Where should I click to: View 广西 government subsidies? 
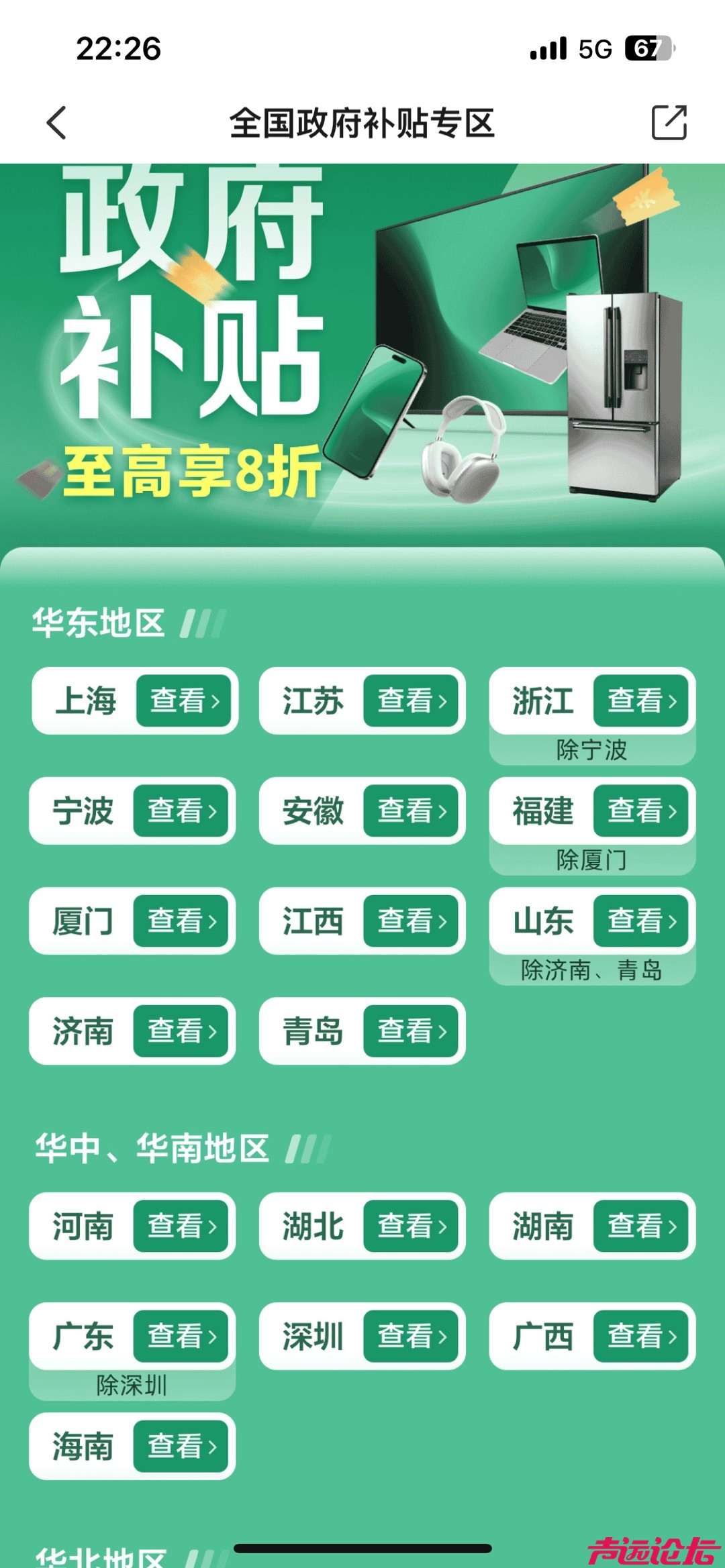(640, 1336)
